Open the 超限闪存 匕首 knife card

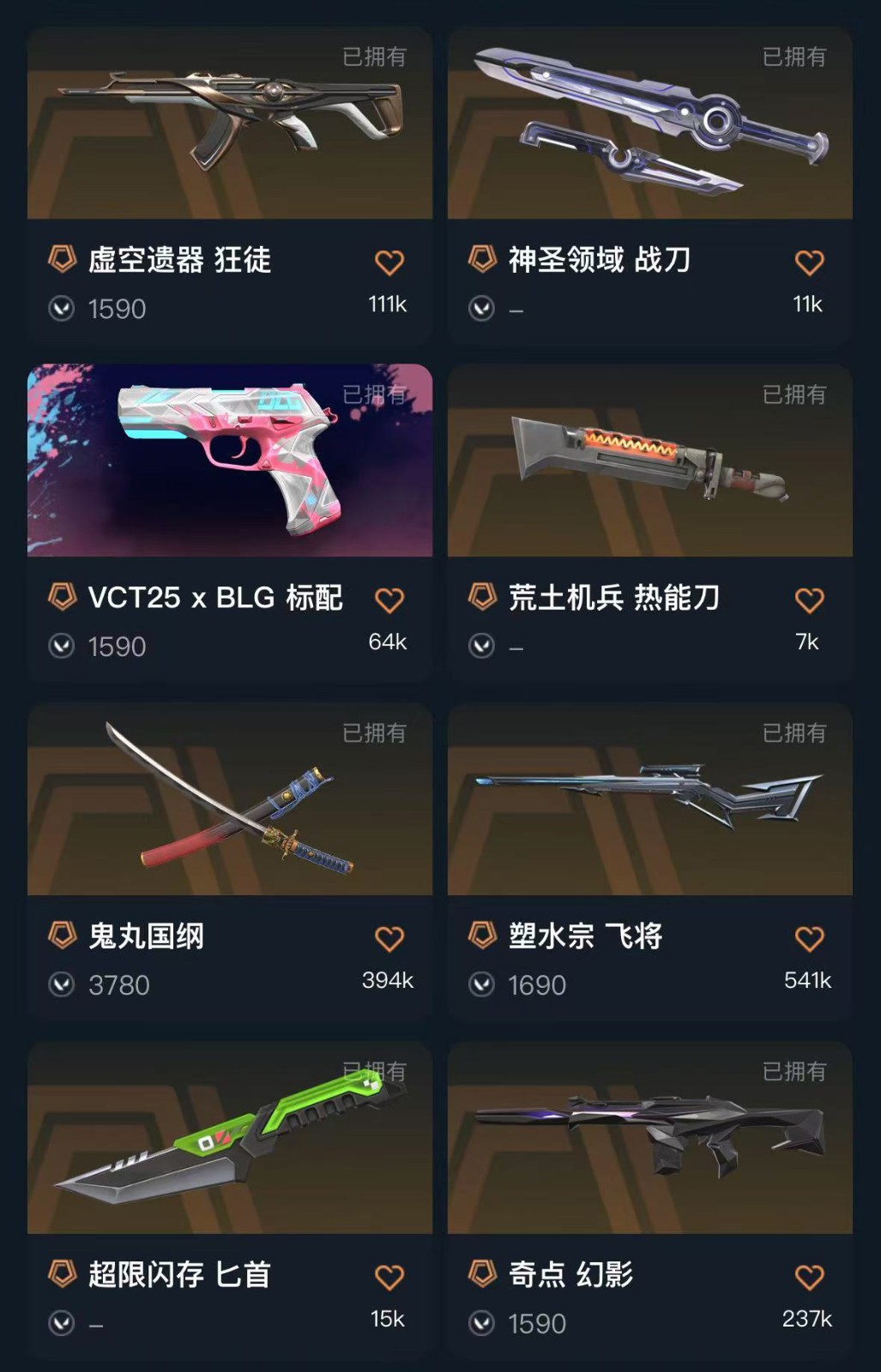(229, 1139)
